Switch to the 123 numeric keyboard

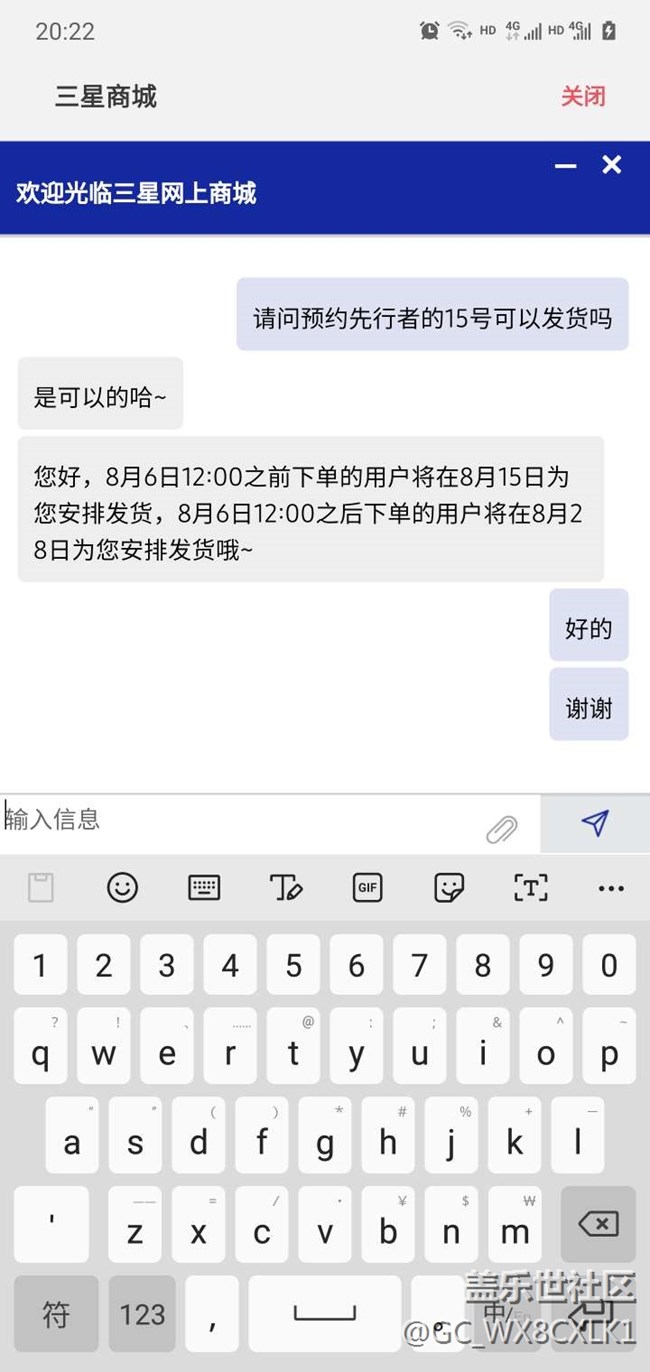point(142,1313)
